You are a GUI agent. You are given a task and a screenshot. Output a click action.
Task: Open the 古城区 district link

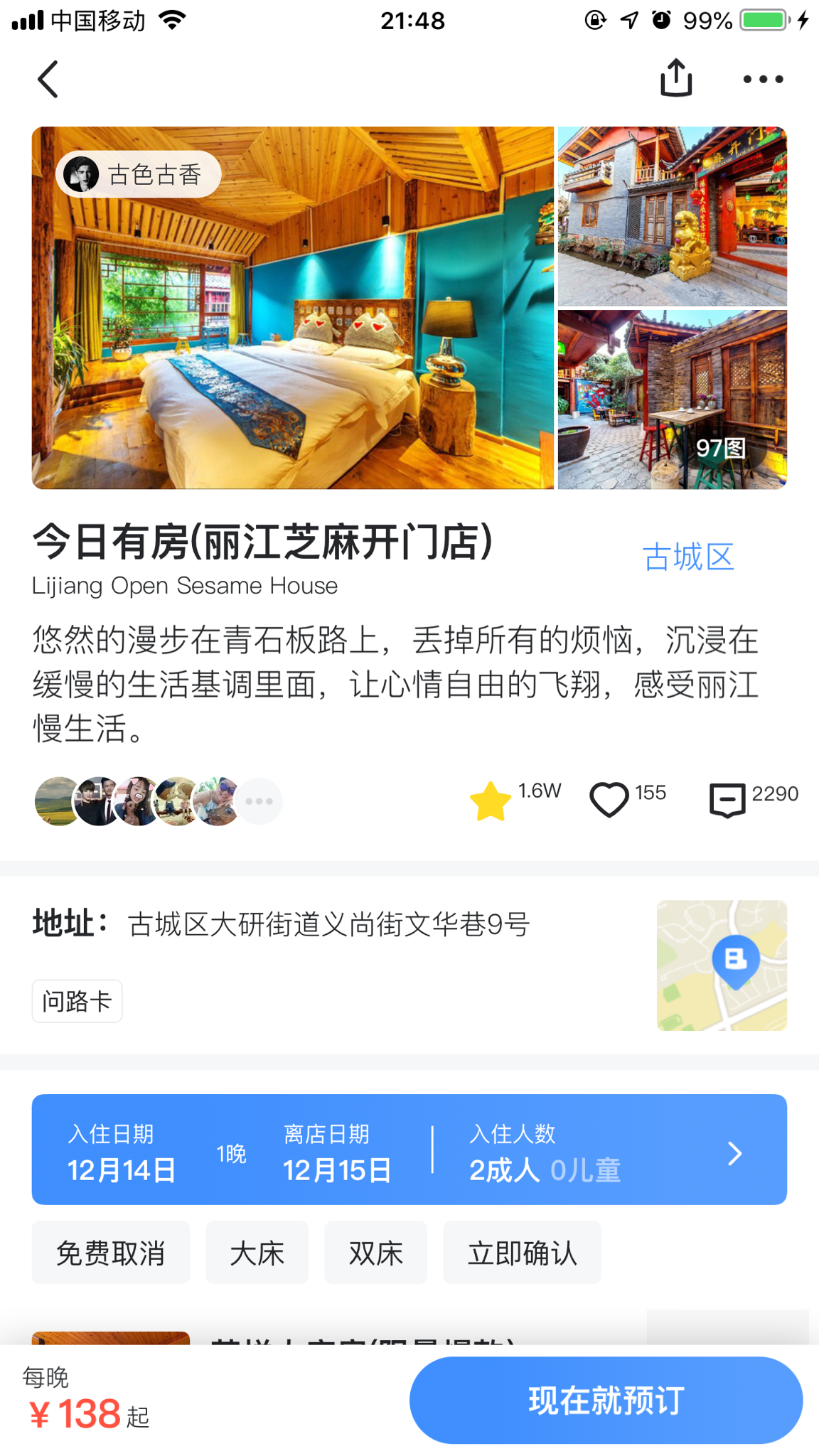pyautogui.click(x=687, y=557)
